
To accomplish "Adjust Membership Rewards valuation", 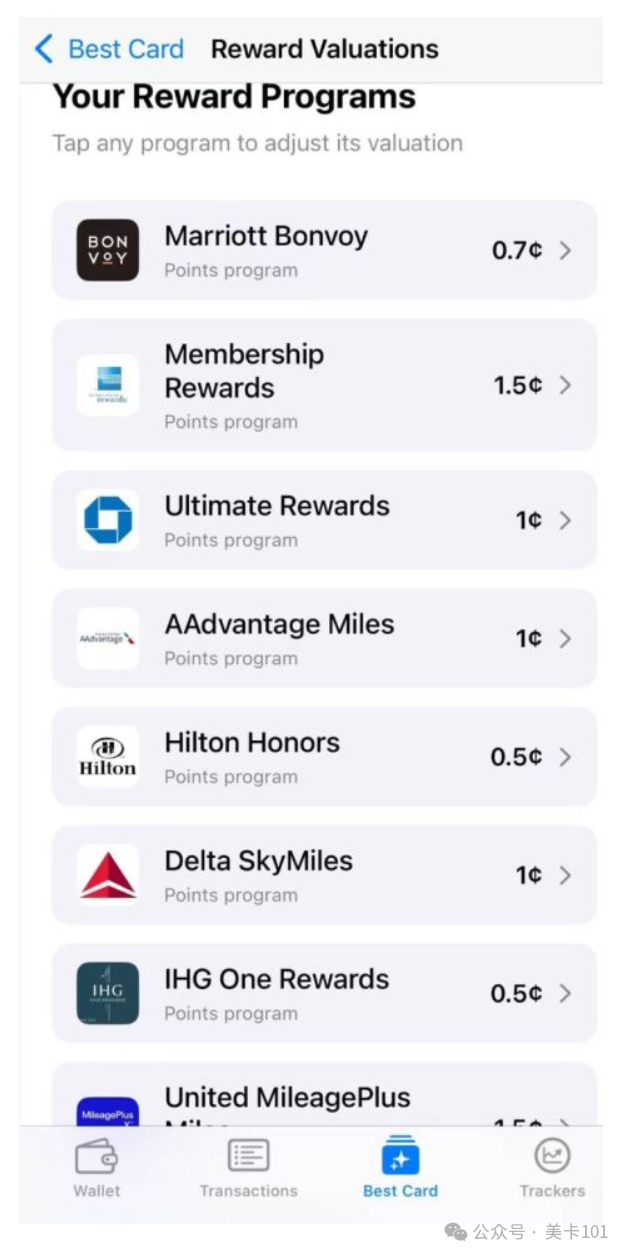I will point(324,385).
